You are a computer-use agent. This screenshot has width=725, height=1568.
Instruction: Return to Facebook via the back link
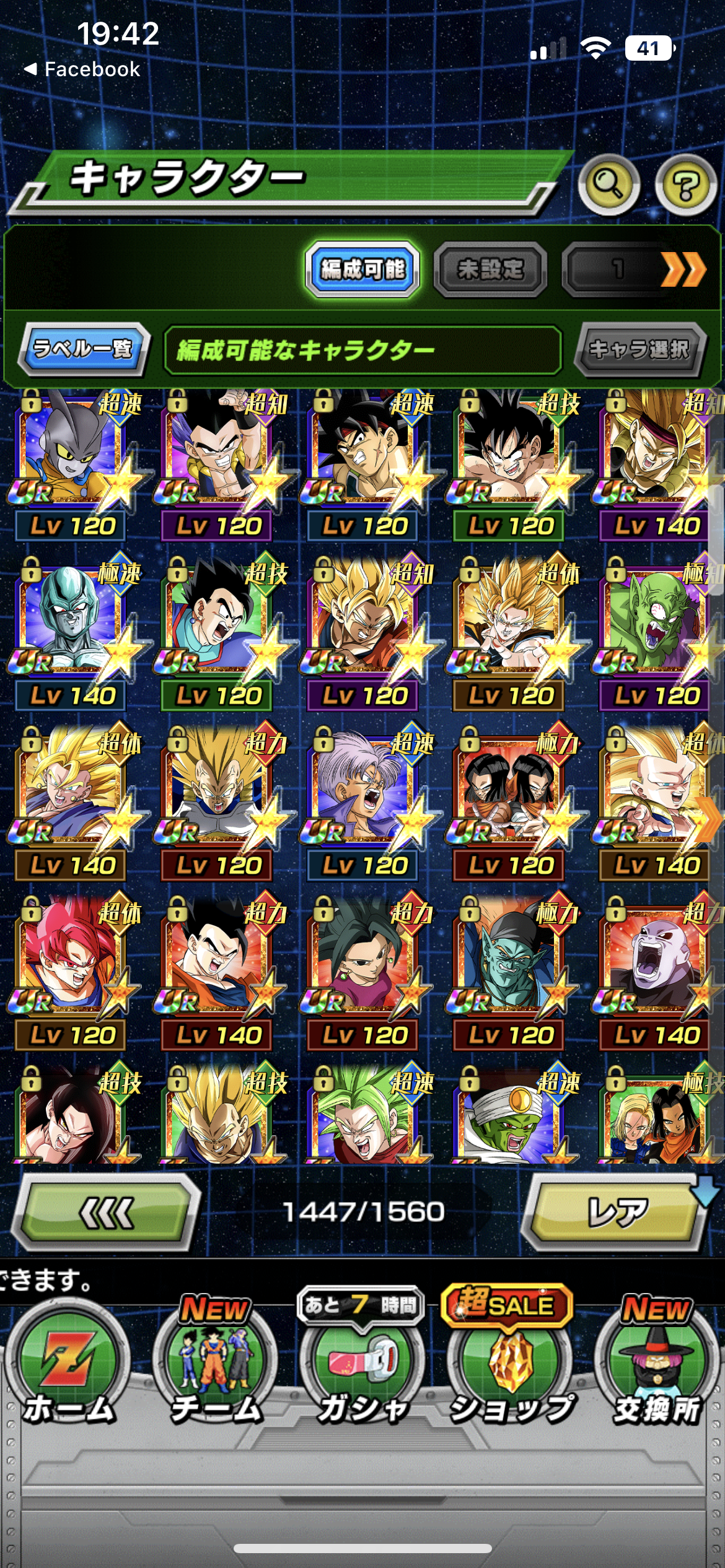[x=82, y=69]
